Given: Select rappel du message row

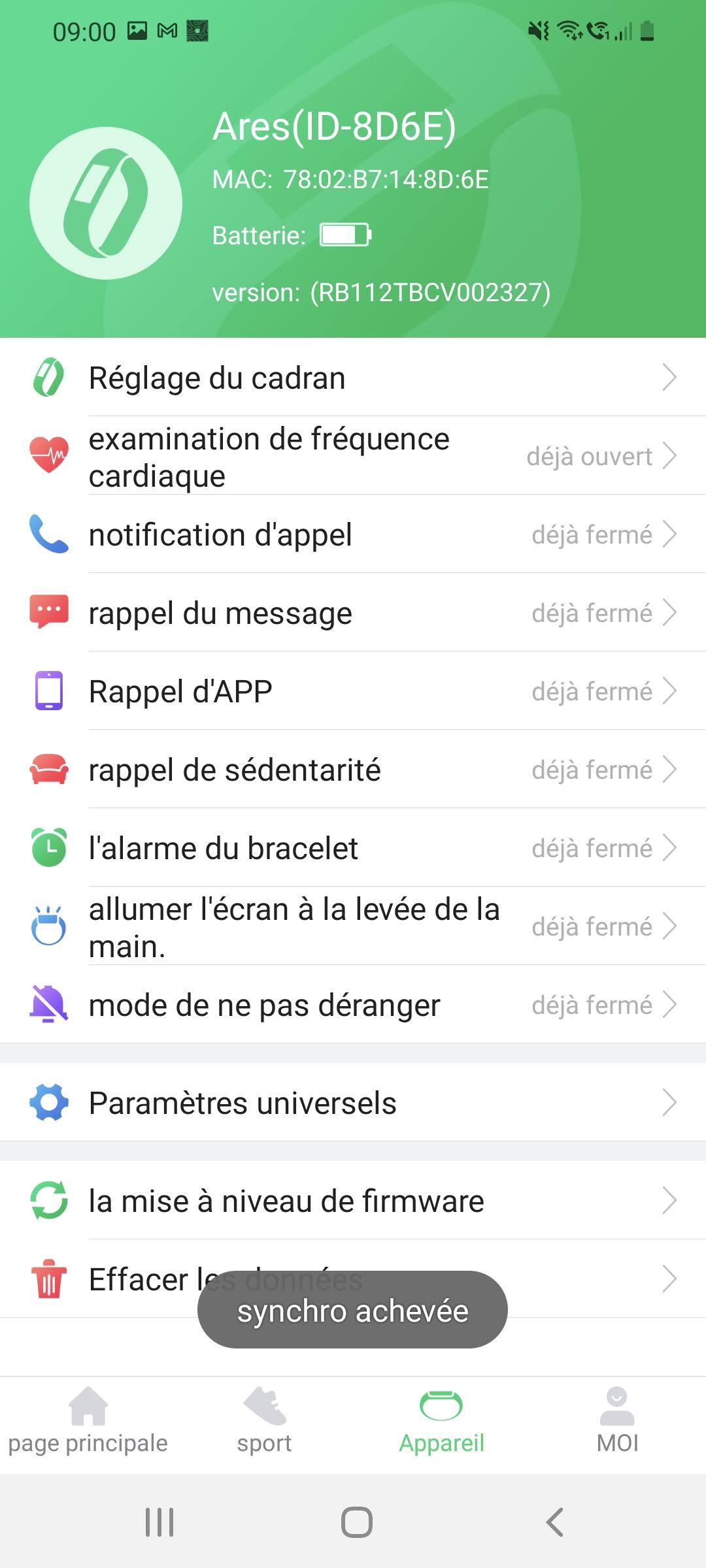Looking at the screenshot, I should [x=353, y=613].
